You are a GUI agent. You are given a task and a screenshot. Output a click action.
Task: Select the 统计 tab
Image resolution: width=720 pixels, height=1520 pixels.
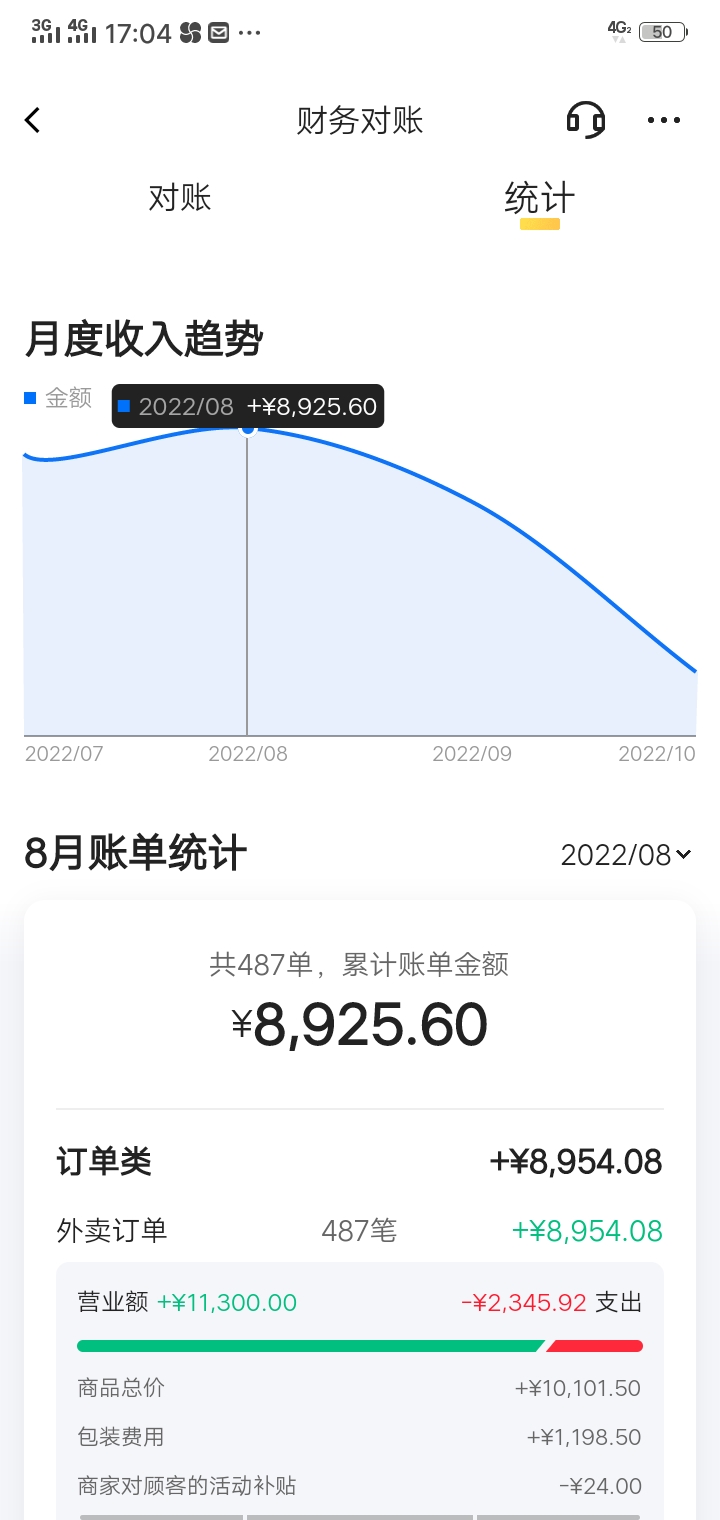point(539,199)
